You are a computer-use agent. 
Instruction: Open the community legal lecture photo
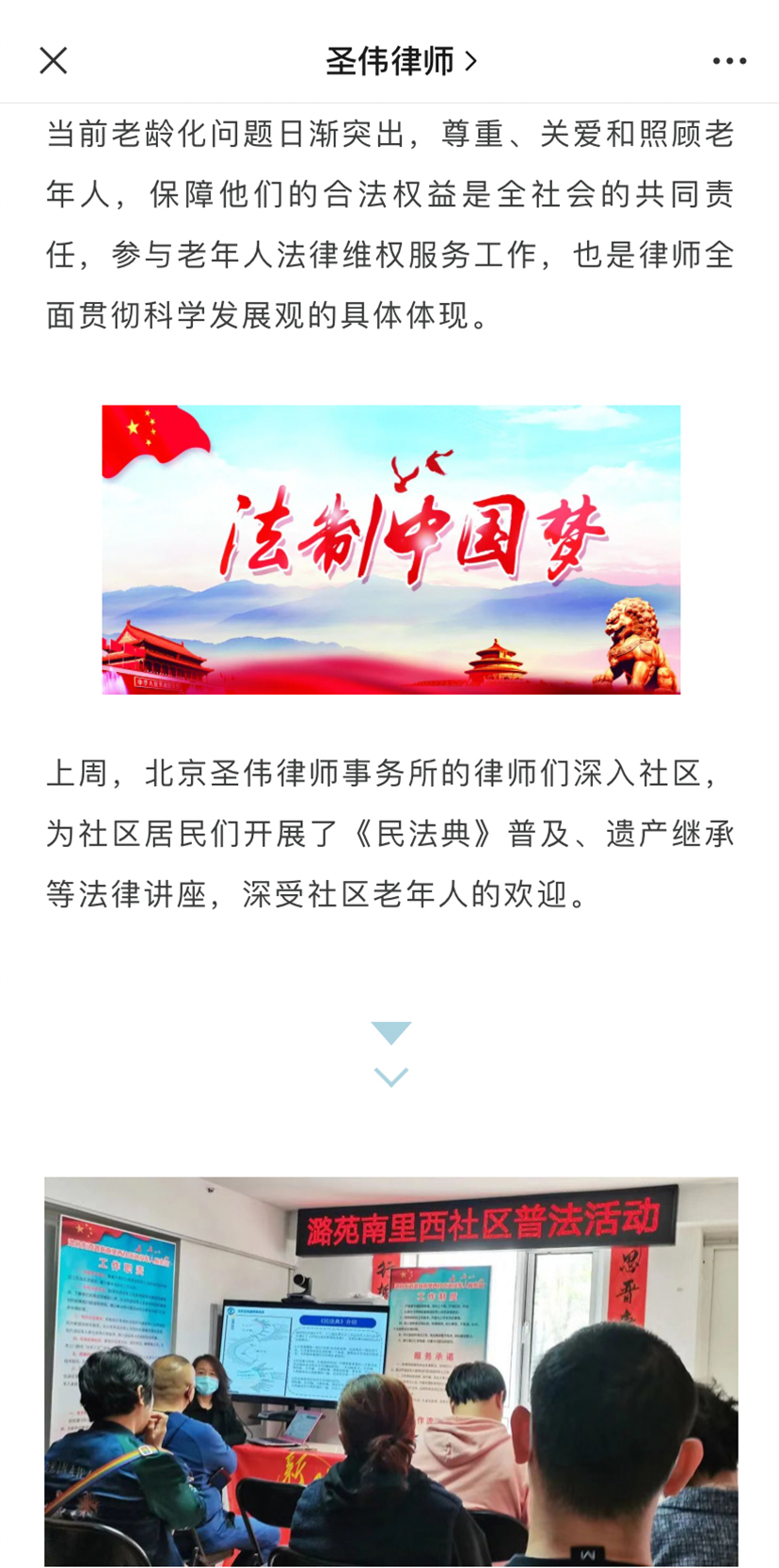tap(390, 1370)
